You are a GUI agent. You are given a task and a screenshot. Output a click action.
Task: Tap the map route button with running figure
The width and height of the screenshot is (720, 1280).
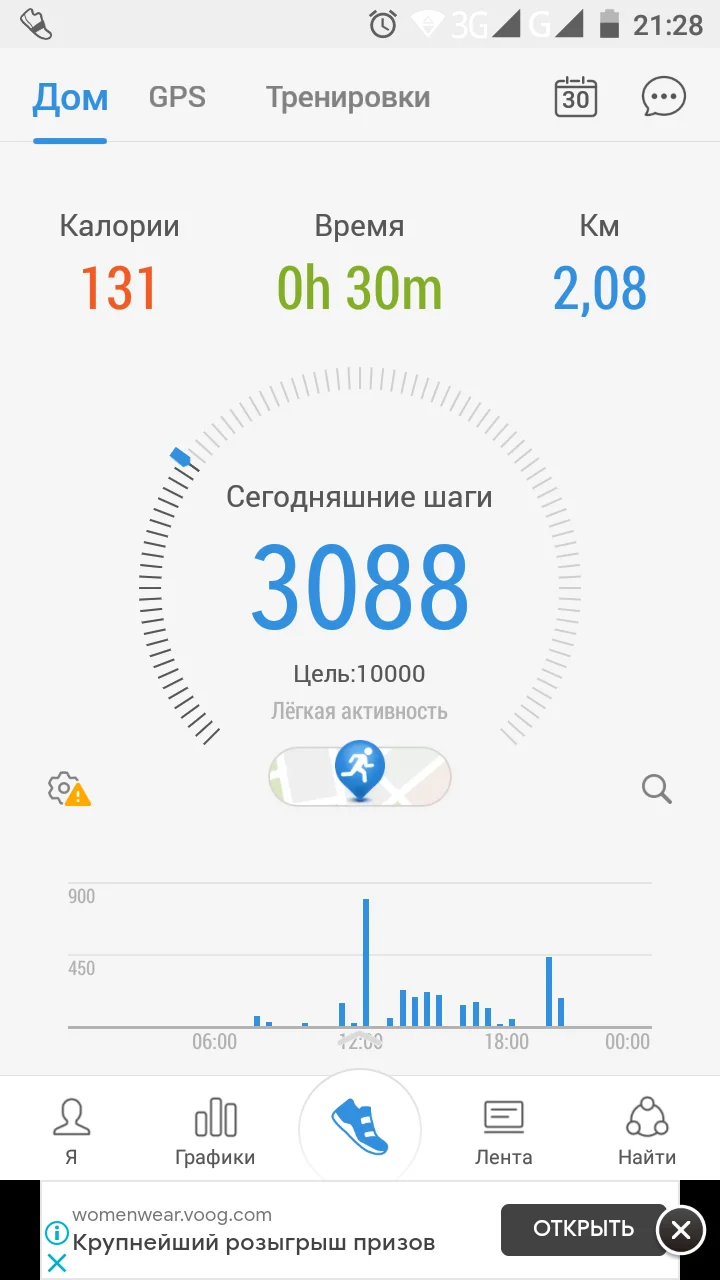(359, 776)
